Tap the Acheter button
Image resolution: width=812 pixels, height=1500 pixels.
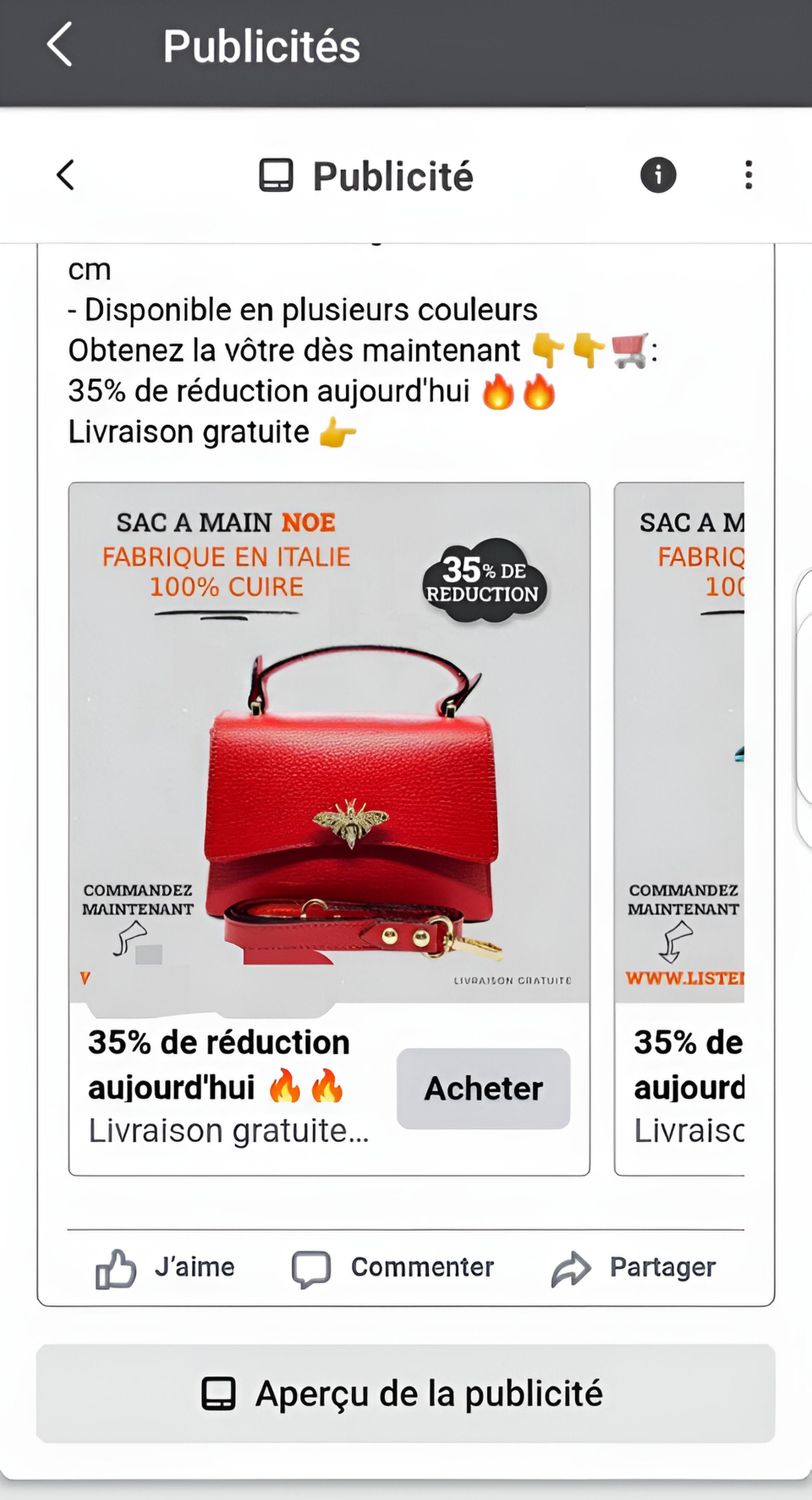[x=483, y=1088]
